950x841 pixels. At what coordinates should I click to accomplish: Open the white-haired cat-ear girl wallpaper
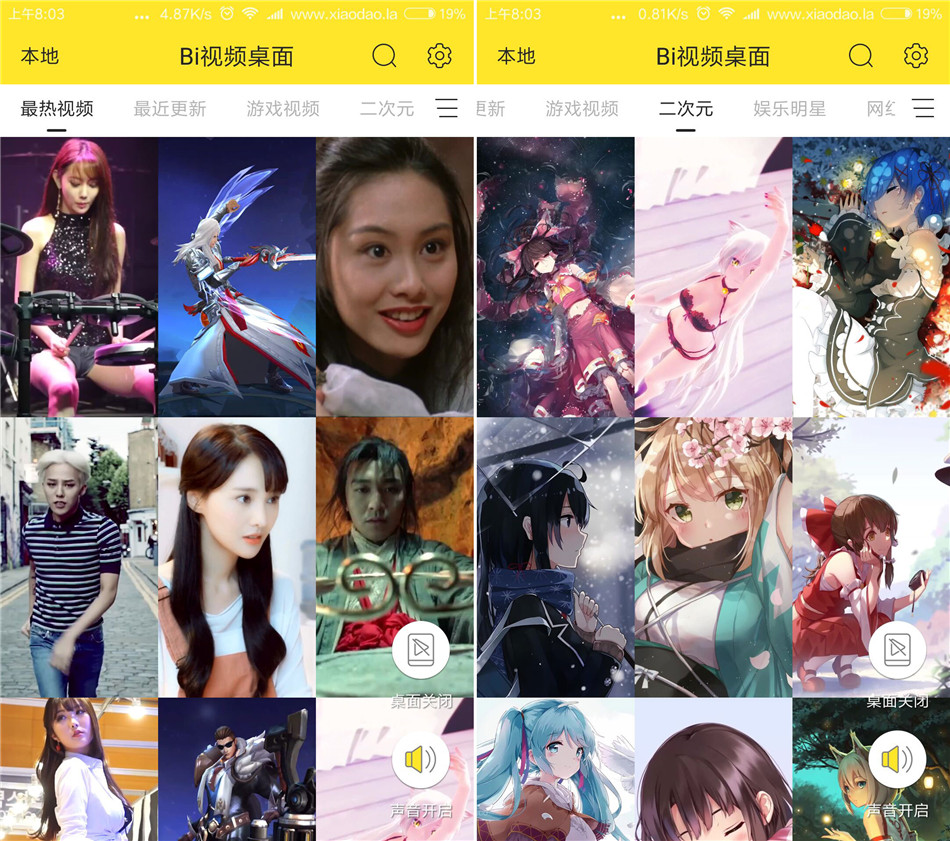point(712,275)
